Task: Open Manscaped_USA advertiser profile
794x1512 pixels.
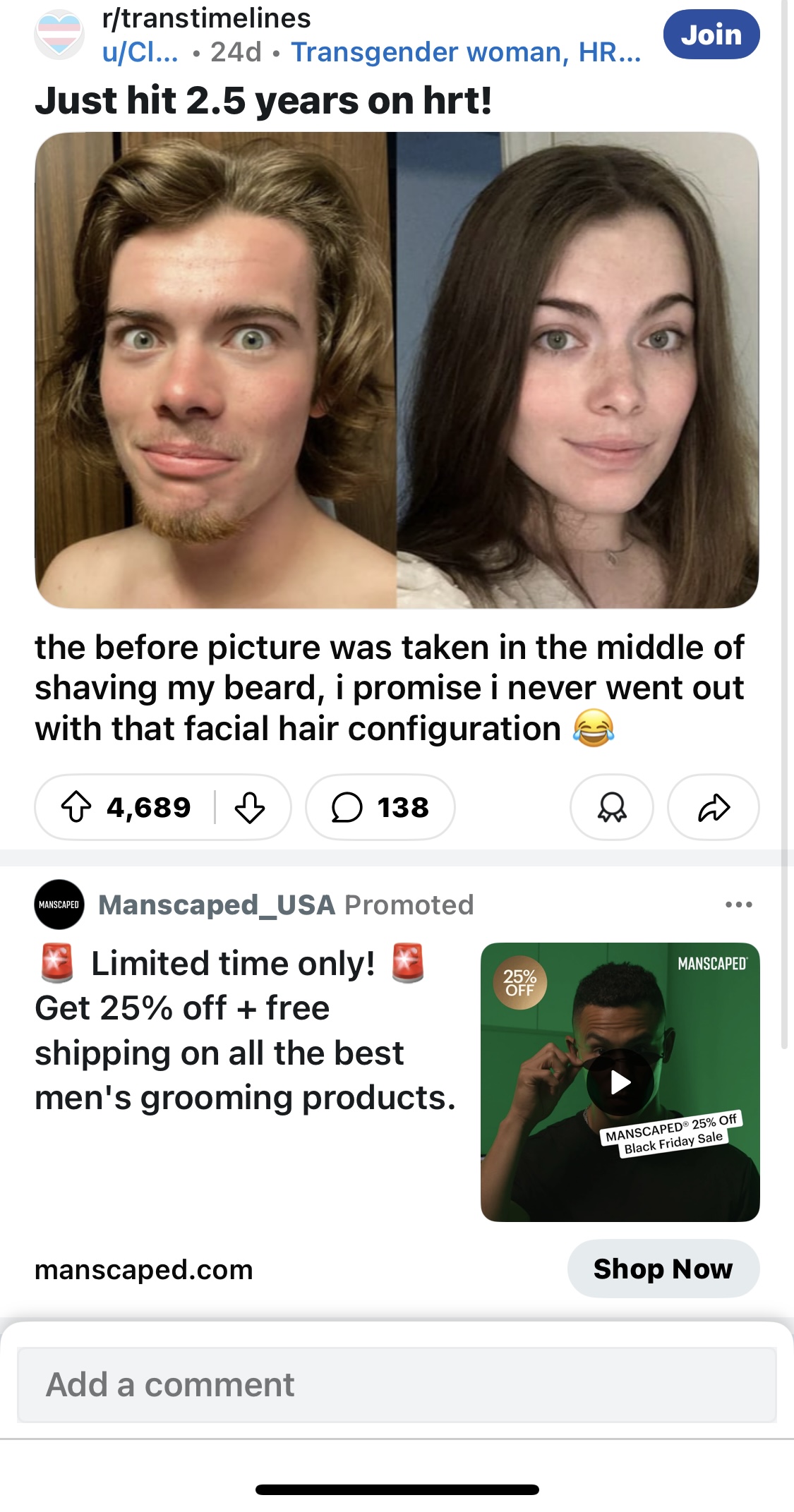Action: 216,905
